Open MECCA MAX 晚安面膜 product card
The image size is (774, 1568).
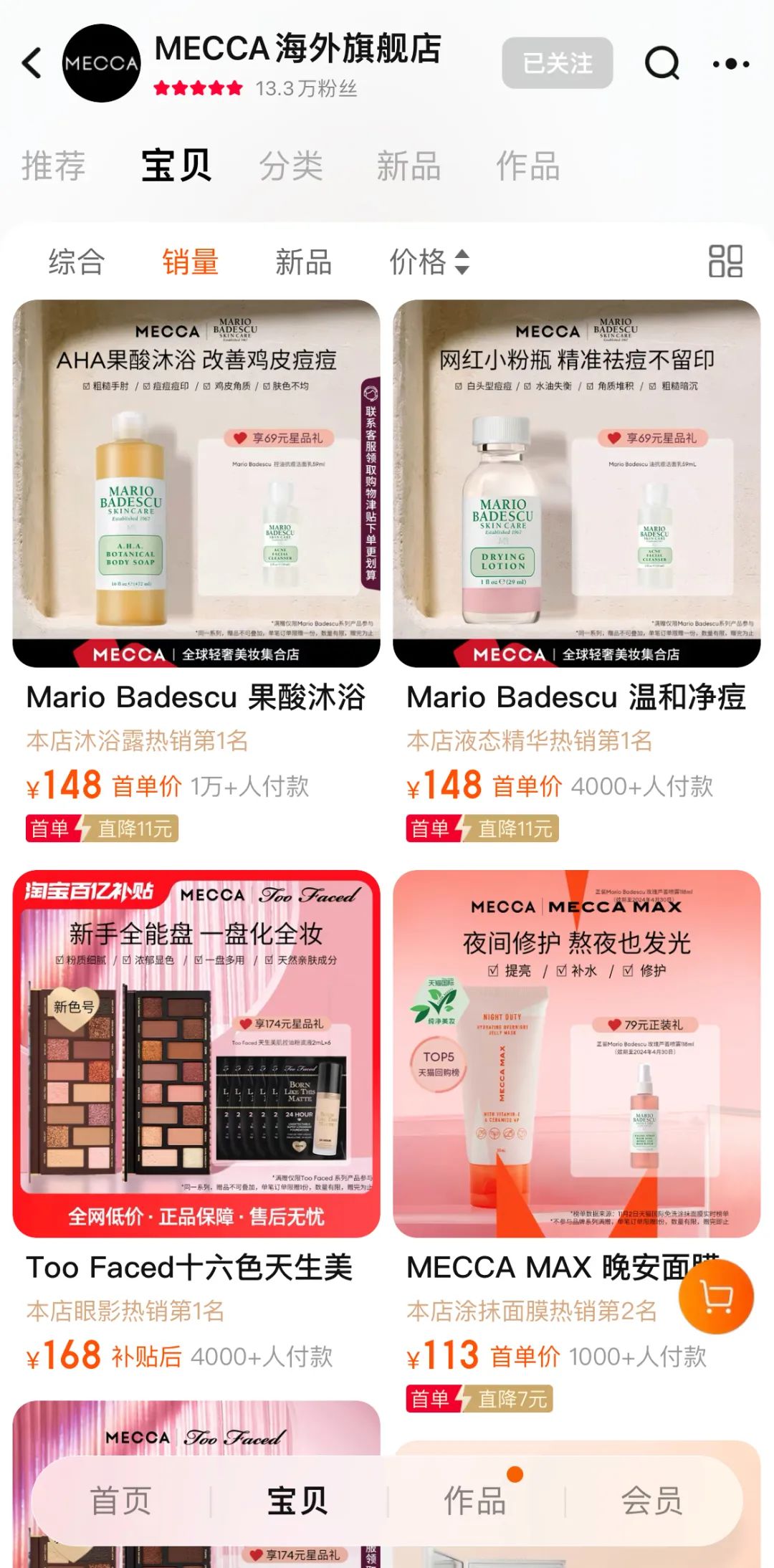click(x=577, y=1139)
